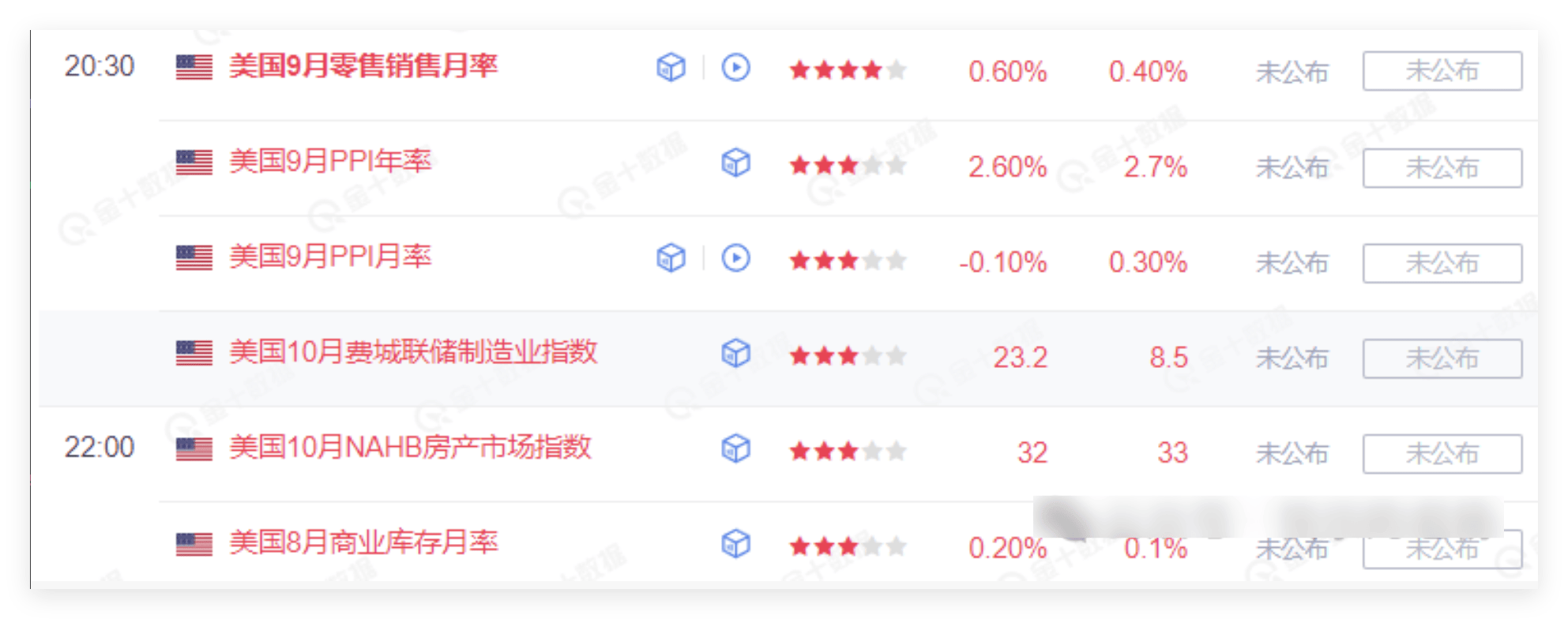
Task: Tap the cube icon beside 美国9月零售销售月率
Action: (x=671, y=68)
